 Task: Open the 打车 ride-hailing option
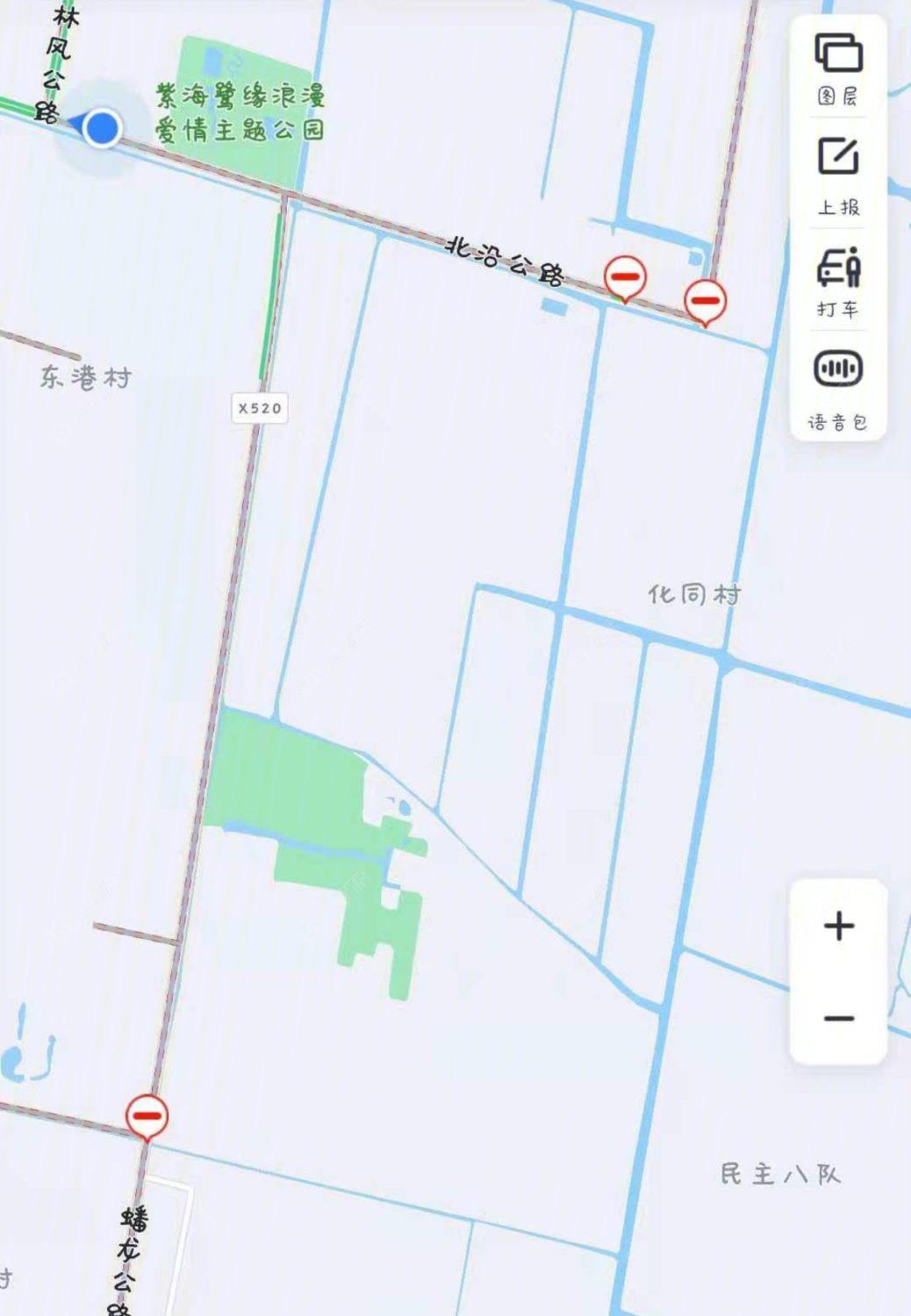tap(838, 281)
